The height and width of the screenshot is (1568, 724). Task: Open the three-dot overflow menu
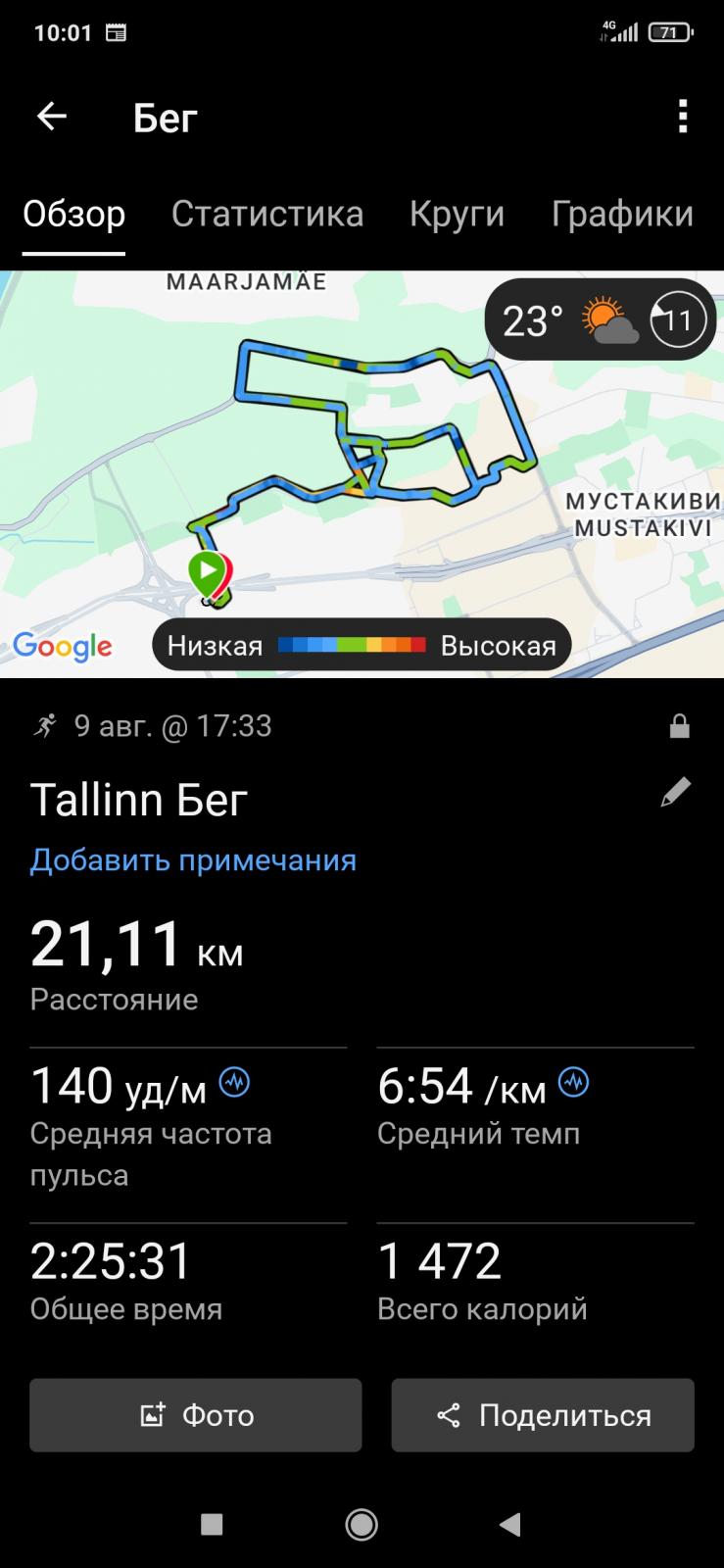[683, 117]
